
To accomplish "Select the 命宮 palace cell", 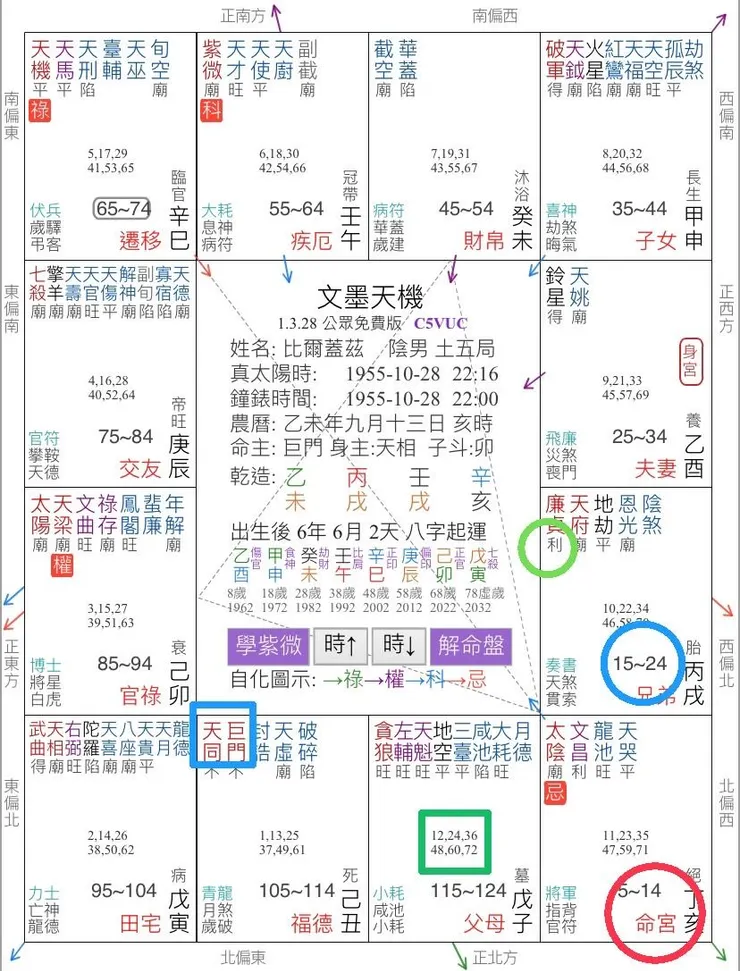I will coord(625,829).
